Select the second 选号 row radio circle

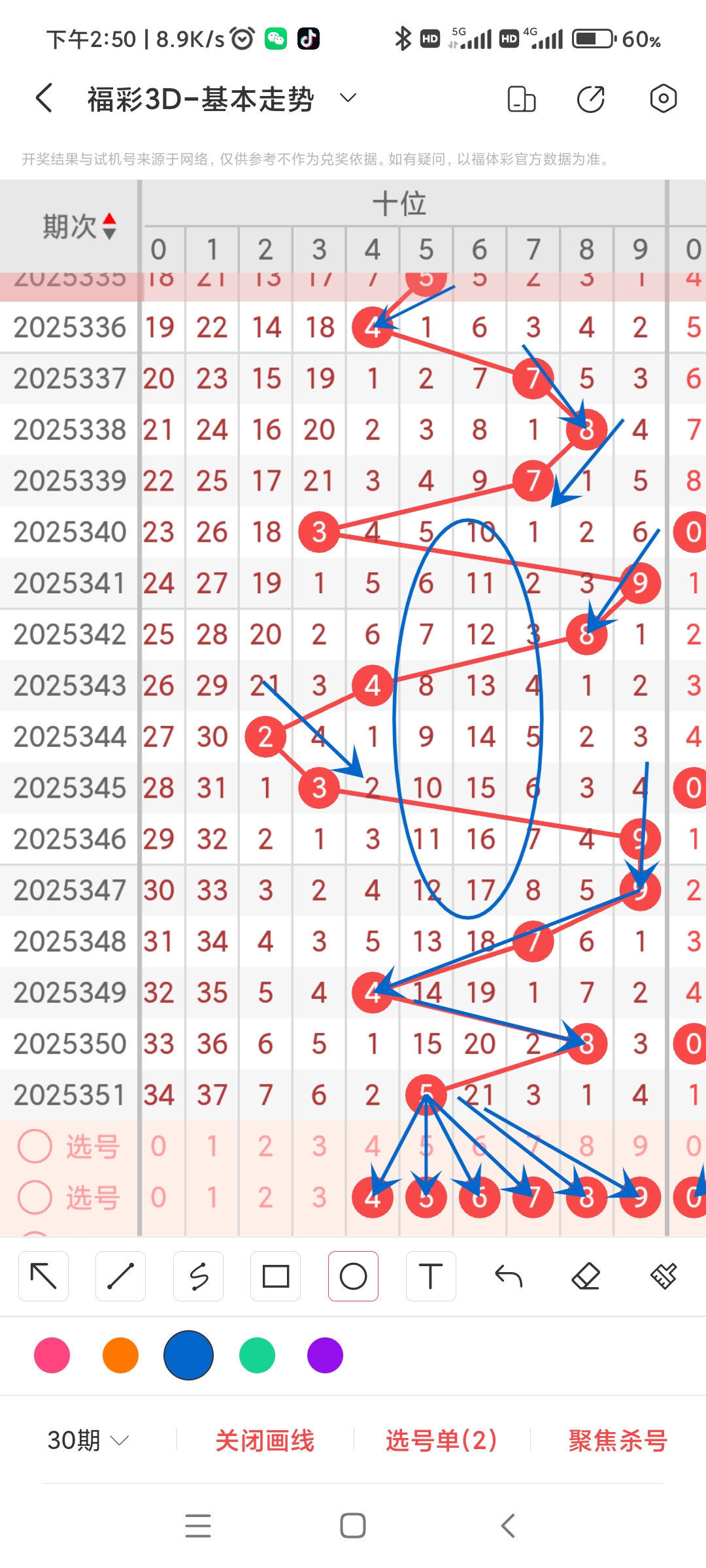[x=35, y=1199]
